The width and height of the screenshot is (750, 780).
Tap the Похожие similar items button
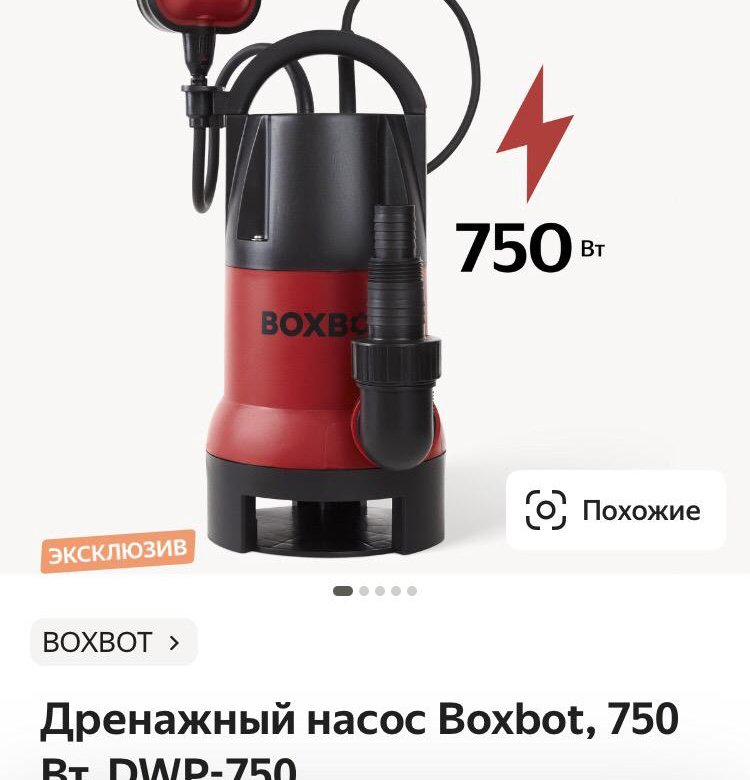pyautogui.click(x=614, y=510)
